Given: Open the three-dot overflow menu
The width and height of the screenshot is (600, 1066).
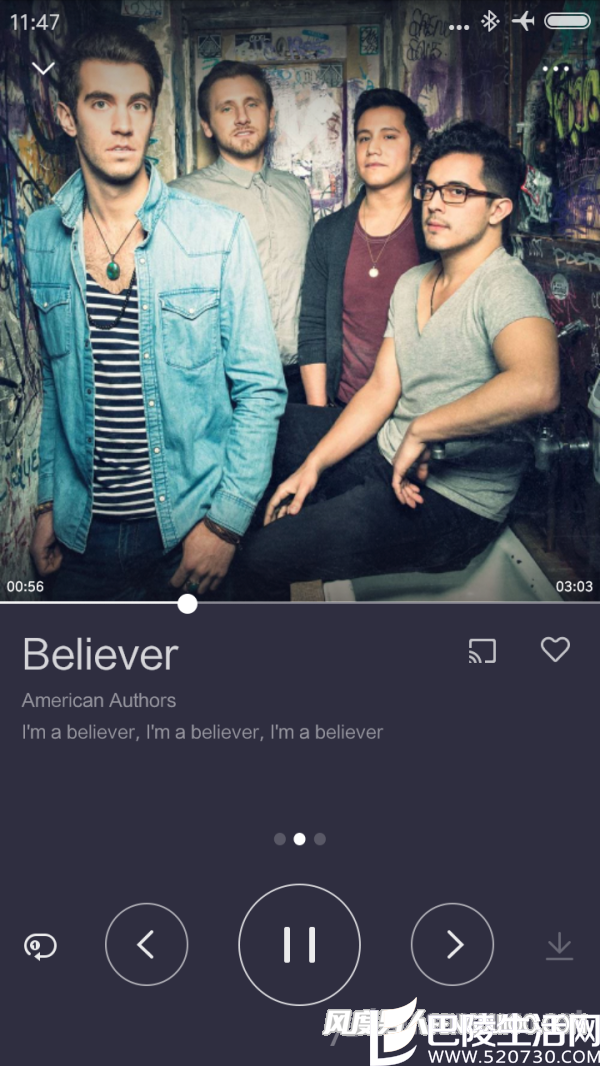Looking at the screenshot, I should [556, 69].
